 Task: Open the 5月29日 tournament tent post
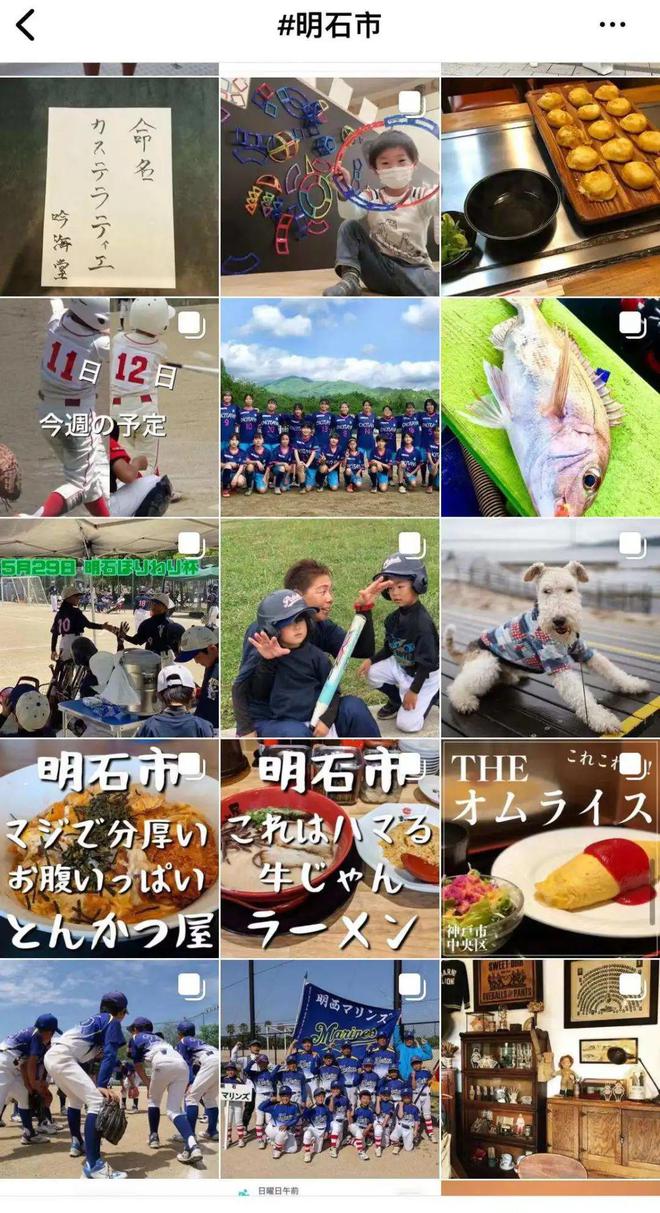click(x=109, y=628)
